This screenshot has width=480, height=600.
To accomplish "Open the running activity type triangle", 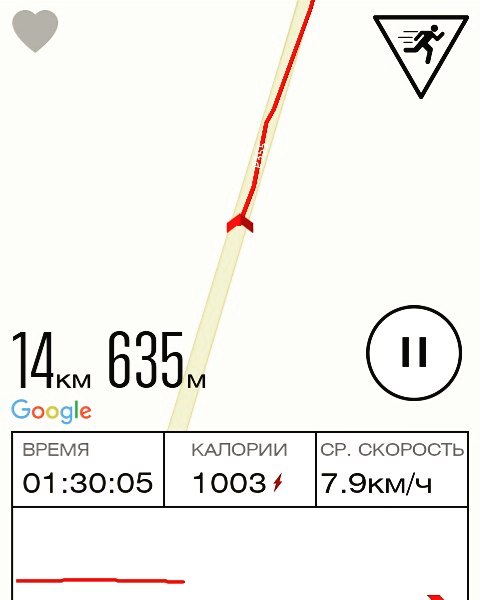I will tap(421, 54).
